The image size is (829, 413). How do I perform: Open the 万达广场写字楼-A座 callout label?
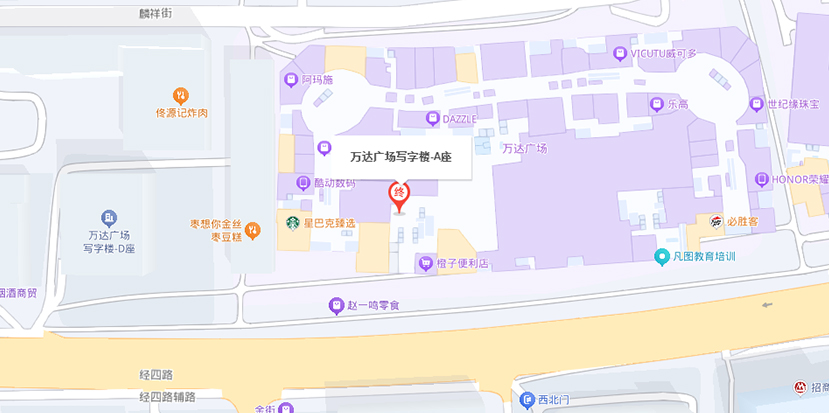(x=394, y=156)
